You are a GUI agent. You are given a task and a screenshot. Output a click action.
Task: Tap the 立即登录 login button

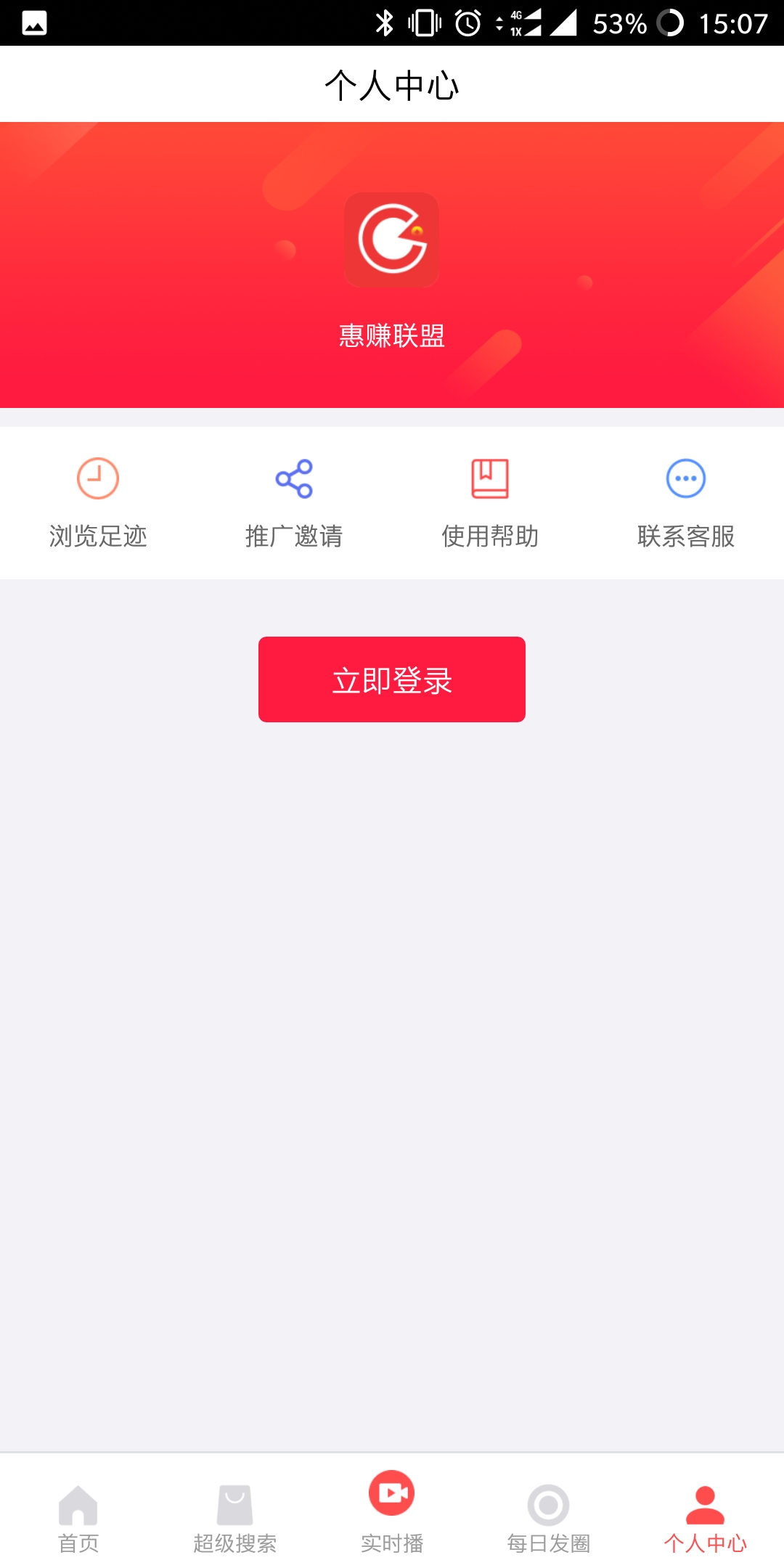392,679
